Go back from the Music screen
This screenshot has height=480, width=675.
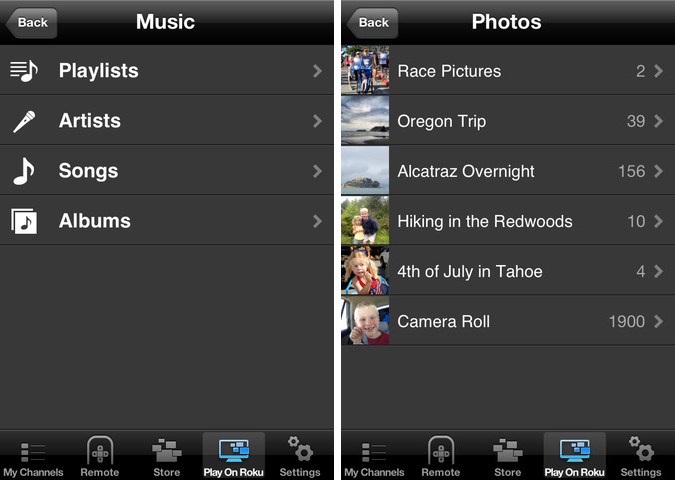[31, 22]
